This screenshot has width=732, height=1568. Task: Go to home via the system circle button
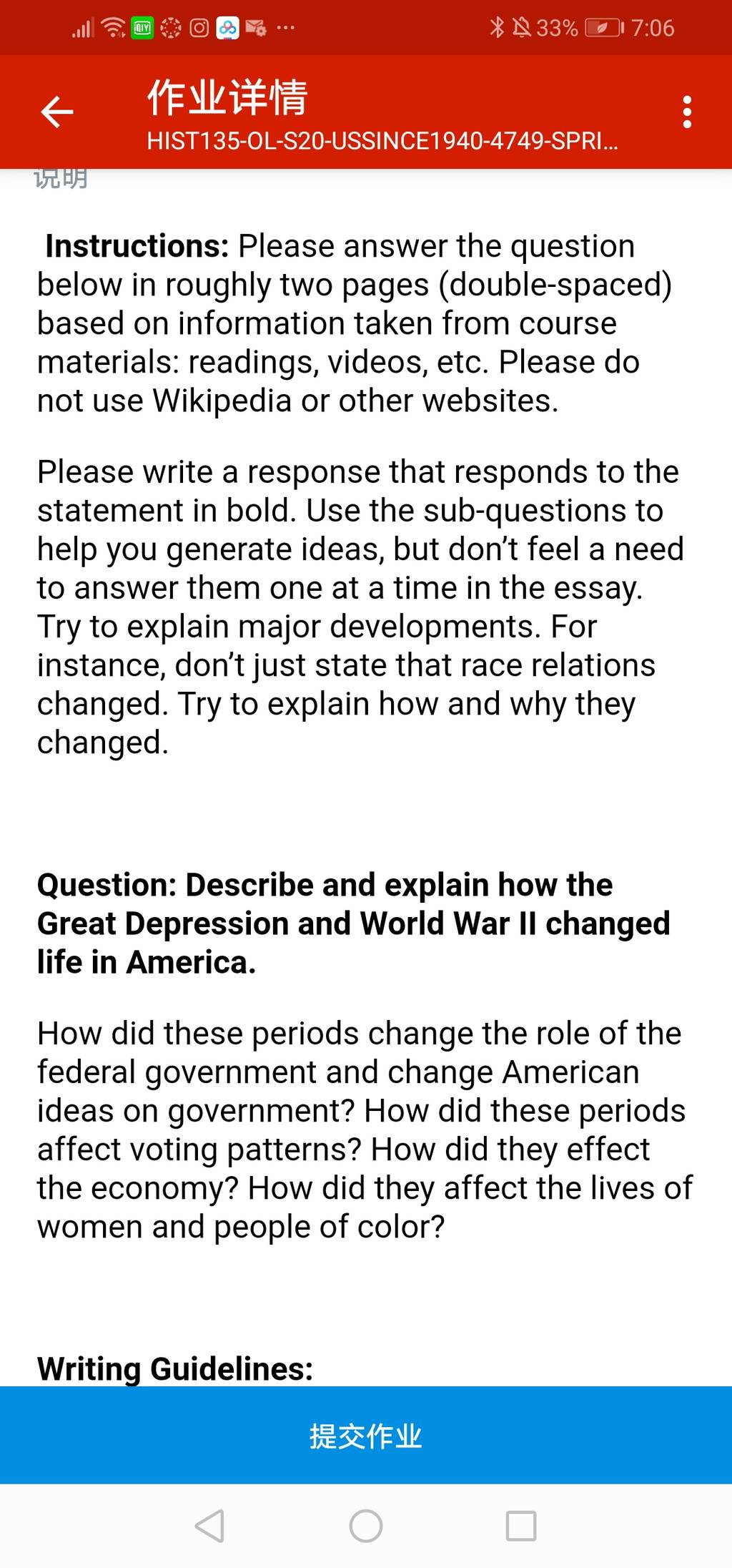366,1526
